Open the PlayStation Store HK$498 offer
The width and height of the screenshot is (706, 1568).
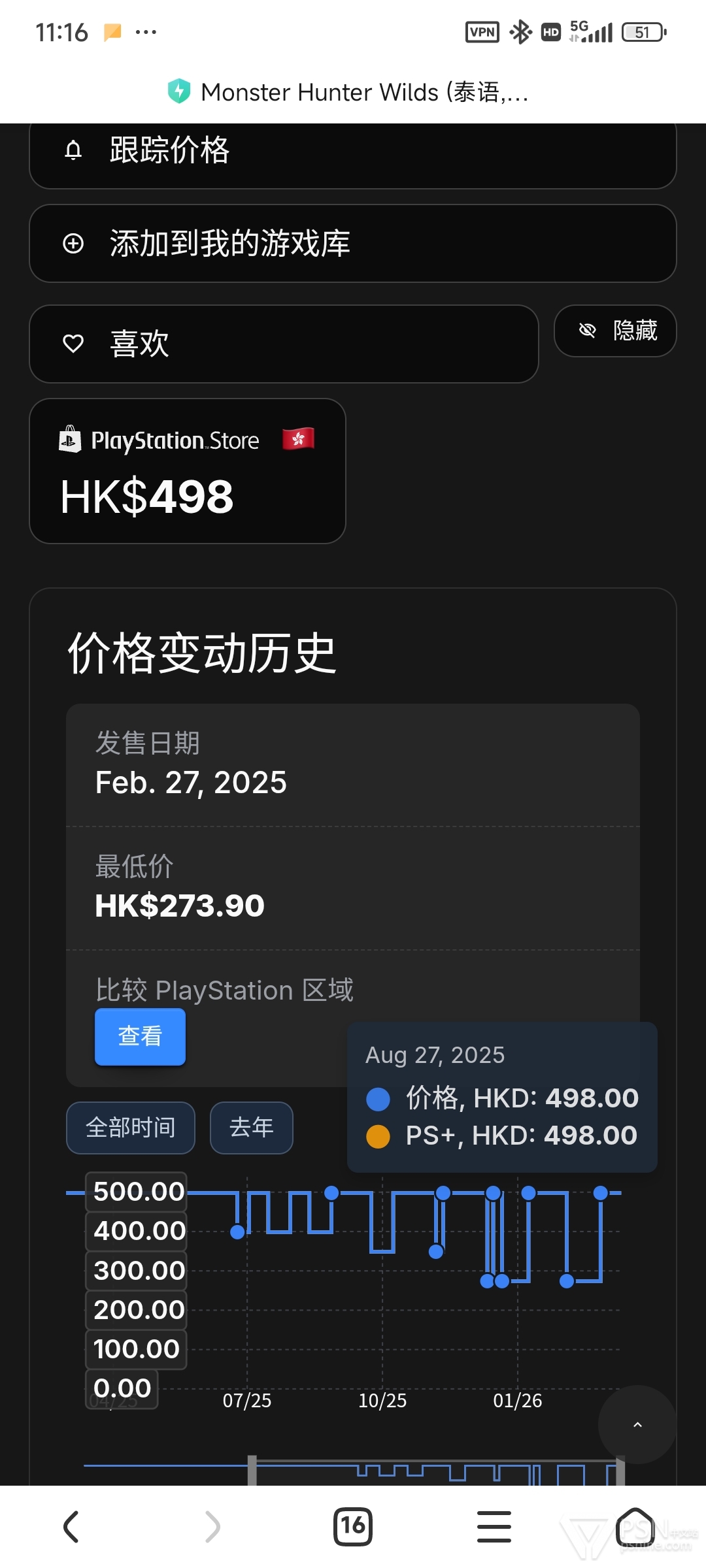(188, 471)
